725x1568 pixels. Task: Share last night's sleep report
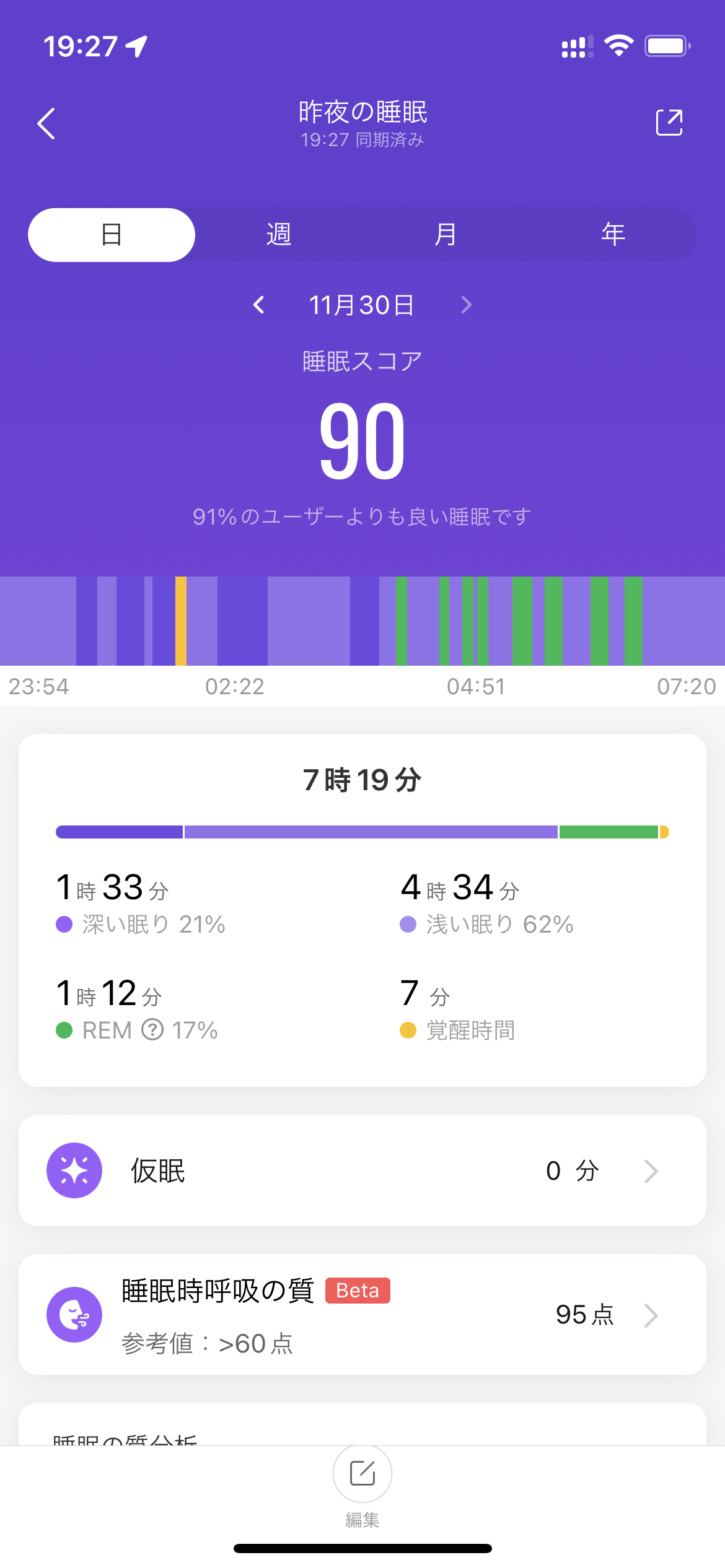click(x=669, y=123)
